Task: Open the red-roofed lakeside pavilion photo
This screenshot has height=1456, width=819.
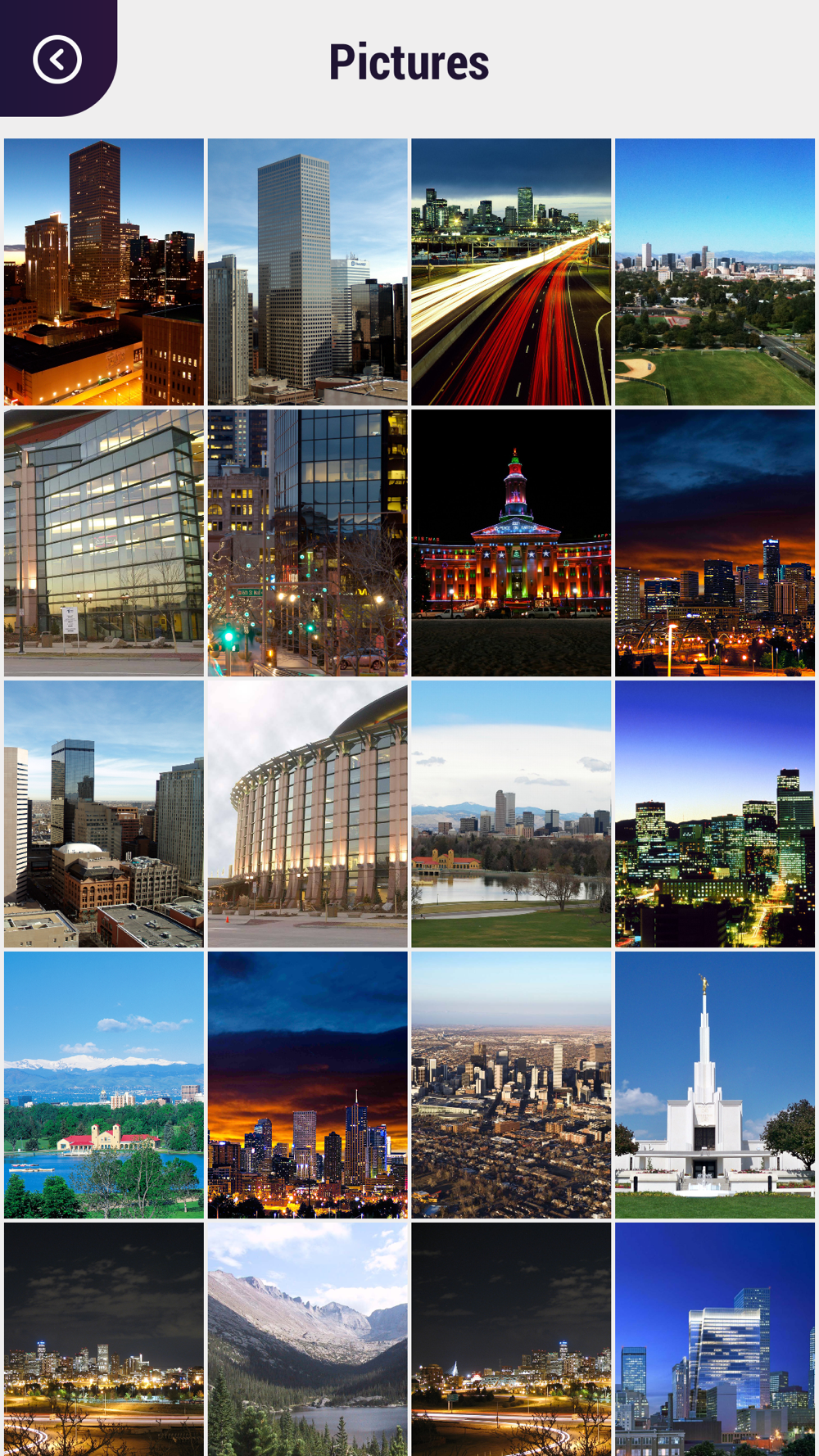Action: (x=104, y=1085)
